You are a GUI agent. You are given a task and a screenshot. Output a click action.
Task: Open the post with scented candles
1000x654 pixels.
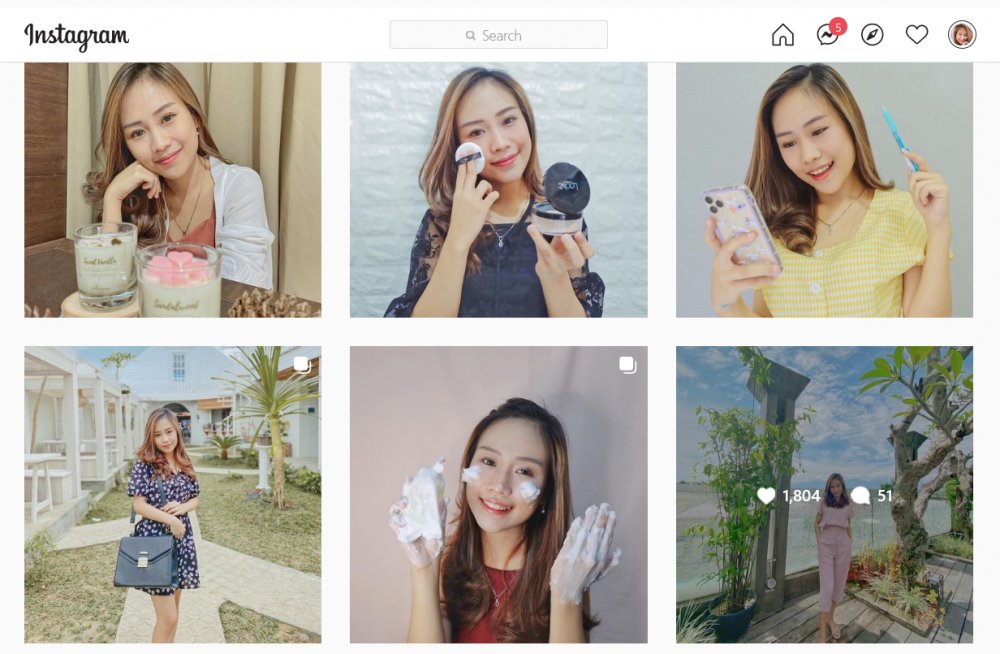[x=172, y=190]
